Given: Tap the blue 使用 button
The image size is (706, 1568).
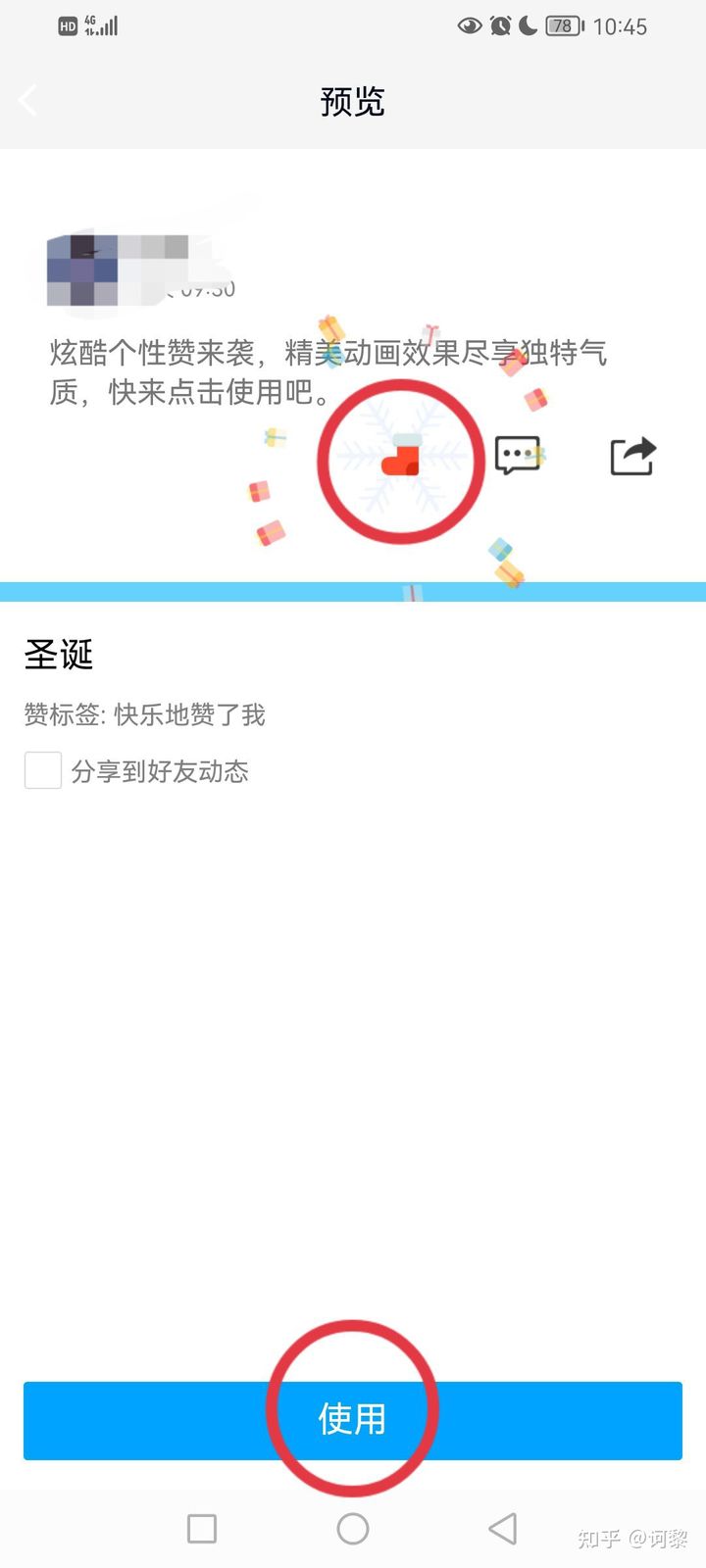Looking at the screenshot, I should [x=353, y=1419].
